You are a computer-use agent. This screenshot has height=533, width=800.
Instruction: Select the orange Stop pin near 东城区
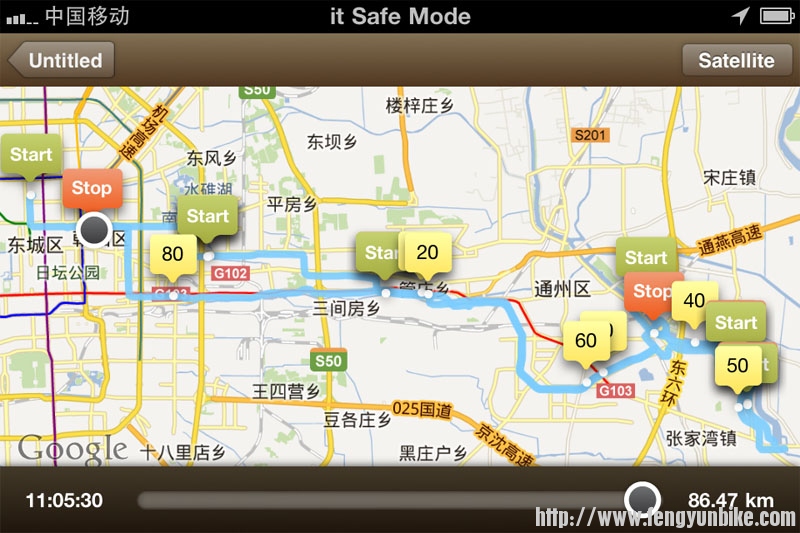pyautogui.click(x=92, y=188)
